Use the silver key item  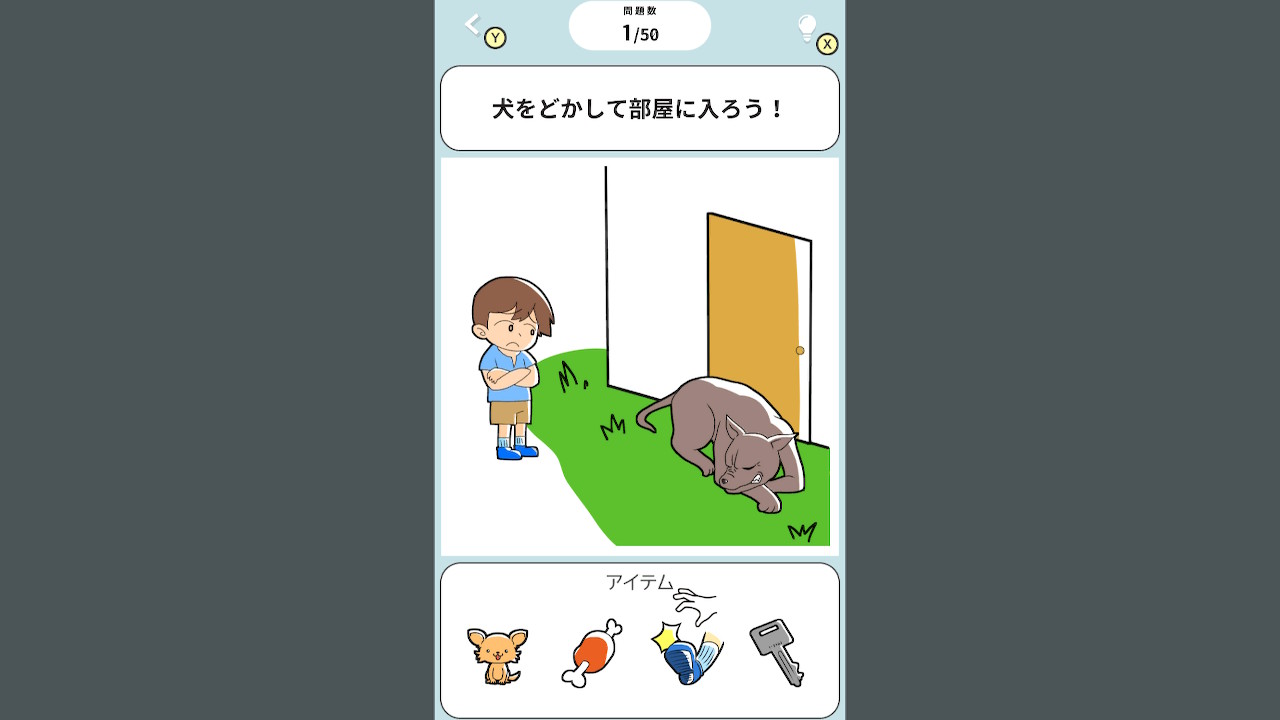tap(778, 652)
